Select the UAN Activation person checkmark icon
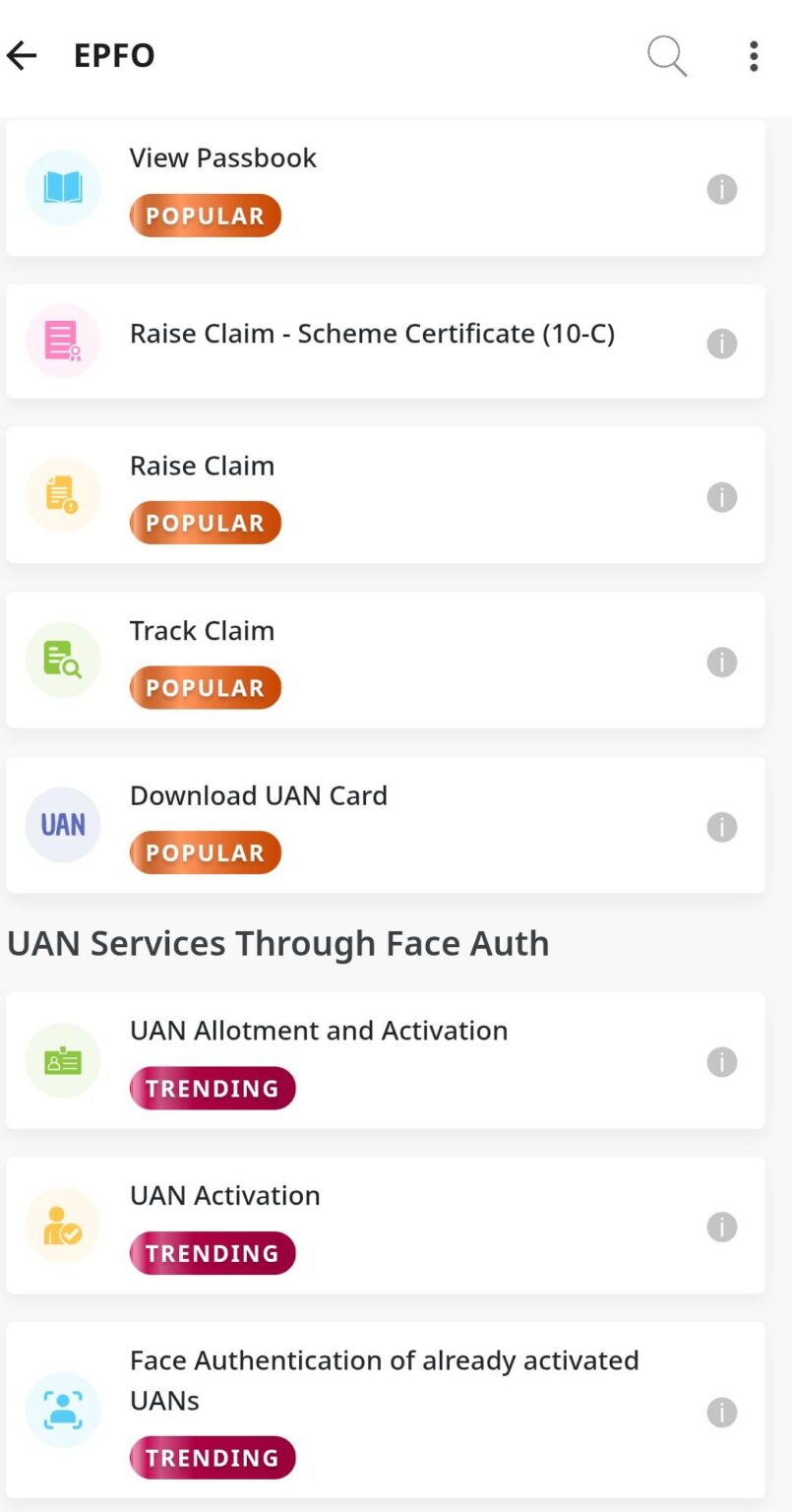 pos(62,1225)
